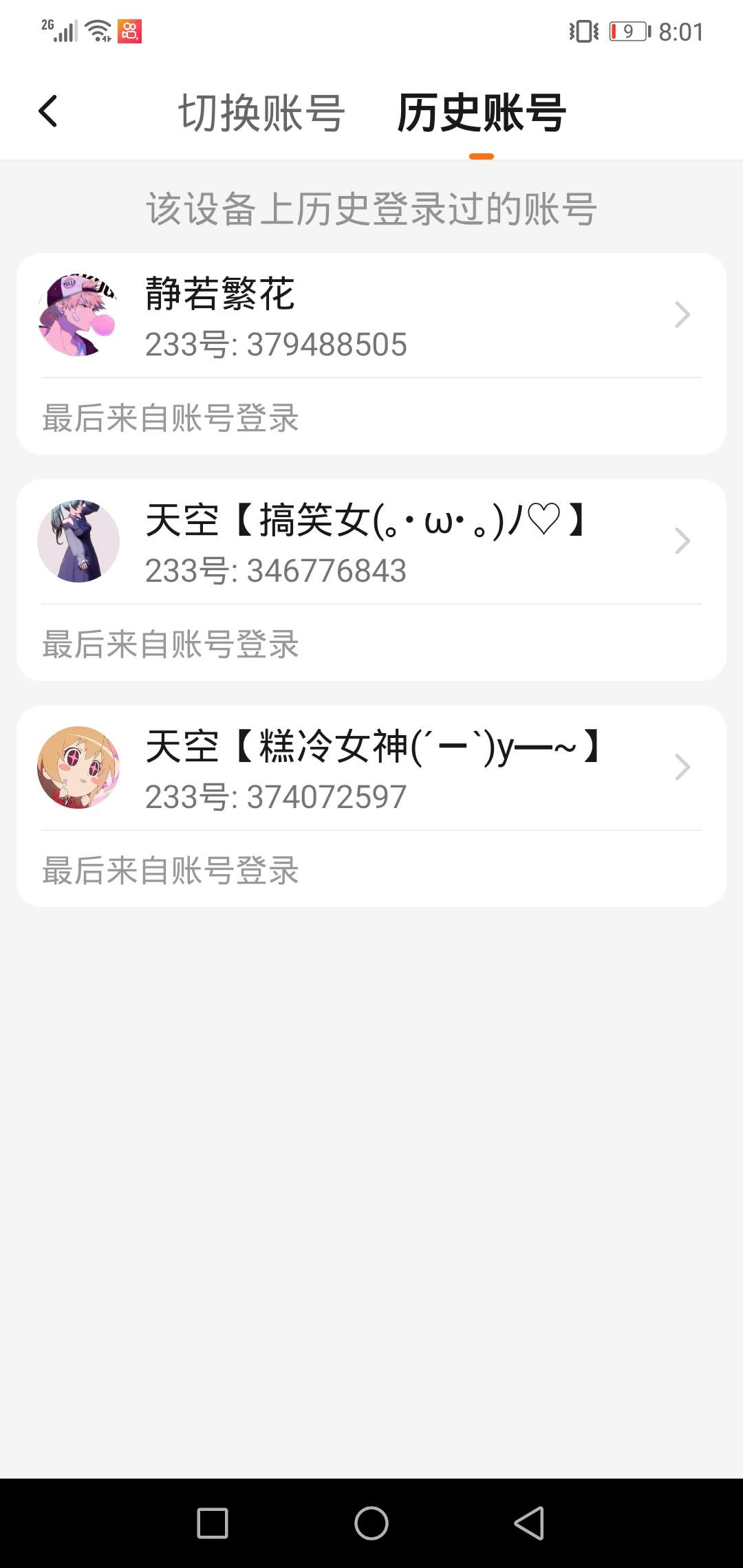Open the 静若繁花 account row
The height and width of the screenshot is (1568, 743).
371,316
